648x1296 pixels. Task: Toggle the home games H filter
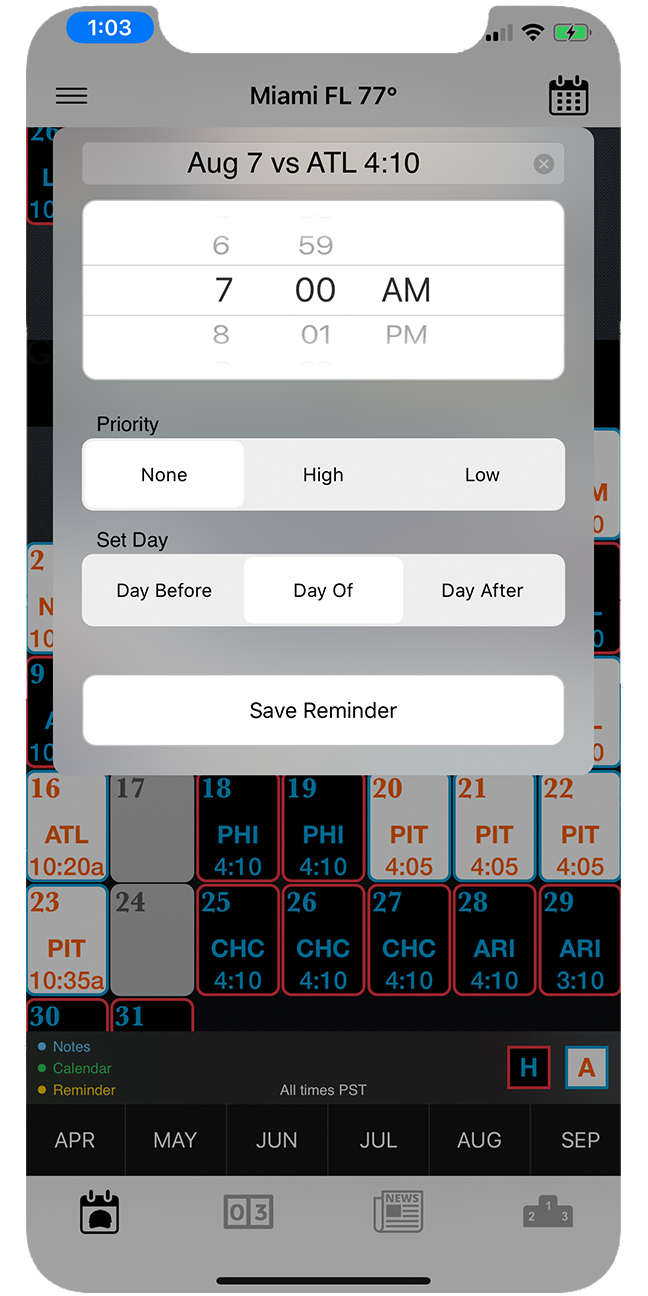[x=528, y=1067]
